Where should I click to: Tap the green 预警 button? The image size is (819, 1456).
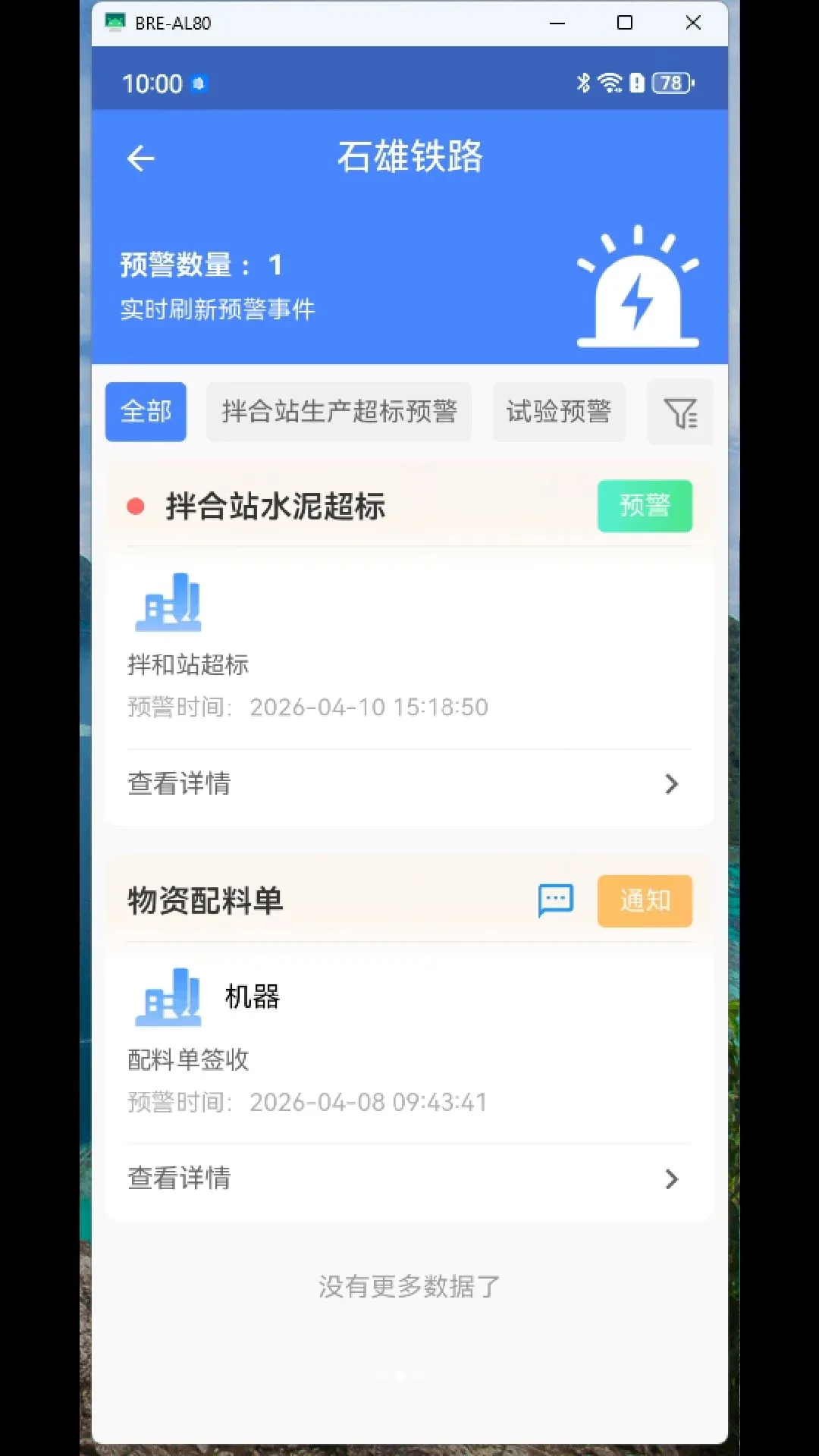pos(645,506)
